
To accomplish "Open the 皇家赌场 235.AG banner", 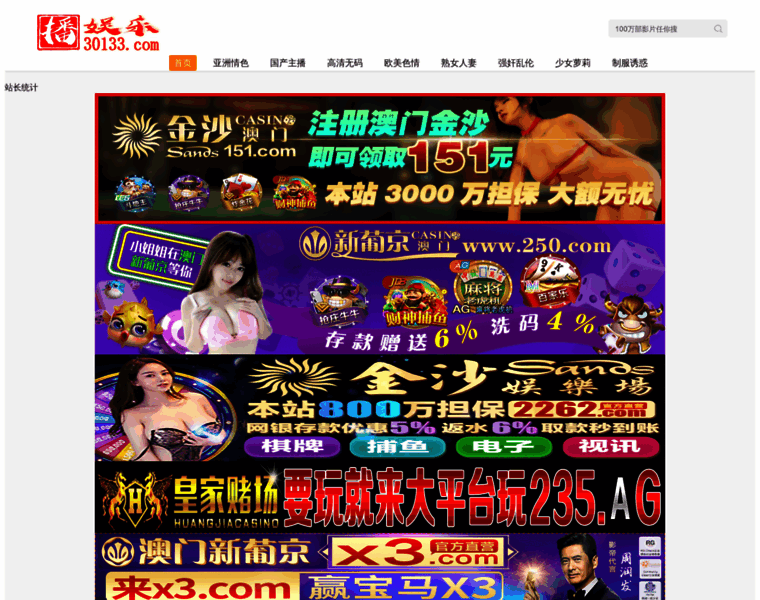I will tap(379, 497).
